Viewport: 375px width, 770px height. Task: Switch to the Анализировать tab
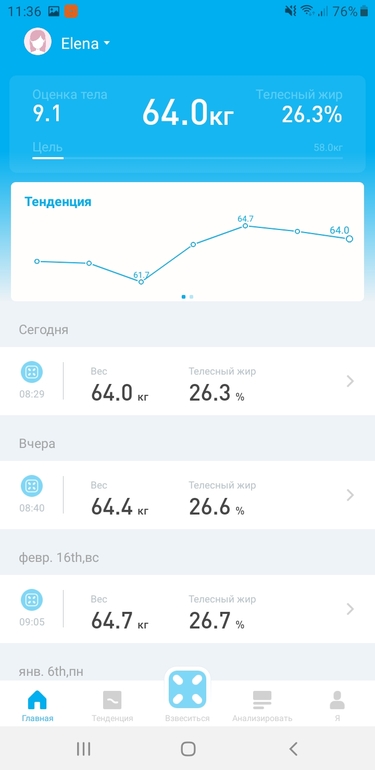tap(262, 706)
